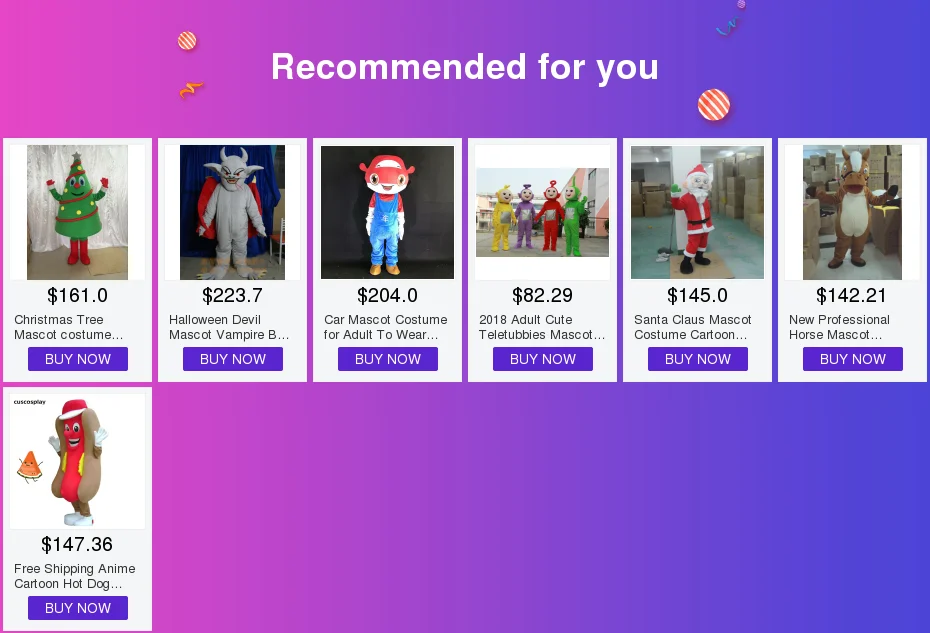Screen dimensions: 930x633
Task: Tap Buy Now for the Horse Mascot
Action: [x=853, y=359]
